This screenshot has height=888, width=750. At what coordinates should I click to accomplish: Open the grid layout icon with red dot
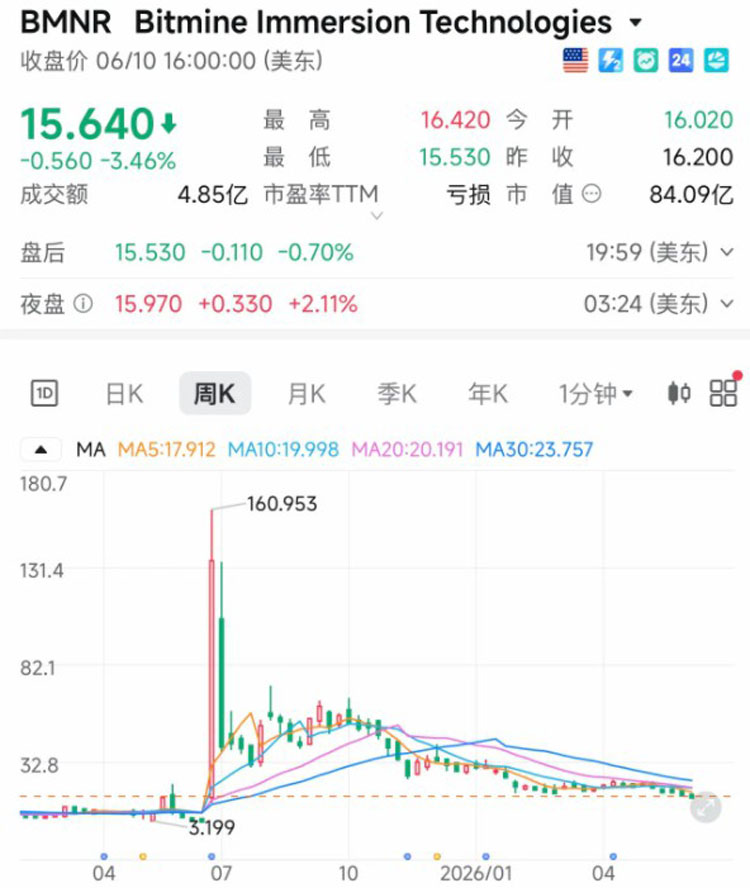[723, 392]
